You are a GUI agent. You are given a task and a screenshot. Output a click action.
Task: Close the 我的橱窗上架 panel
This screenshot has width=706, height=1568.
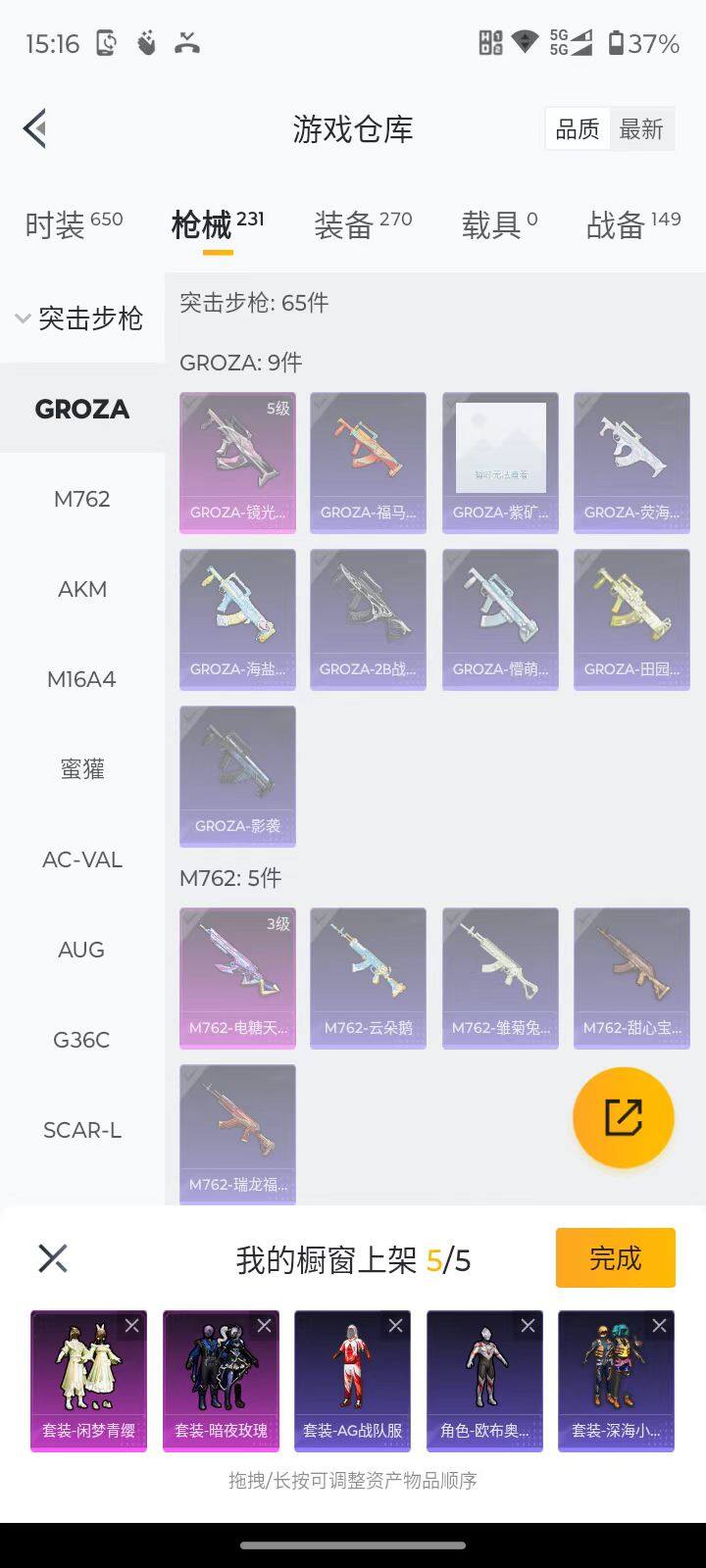(x=53, y=1258)
